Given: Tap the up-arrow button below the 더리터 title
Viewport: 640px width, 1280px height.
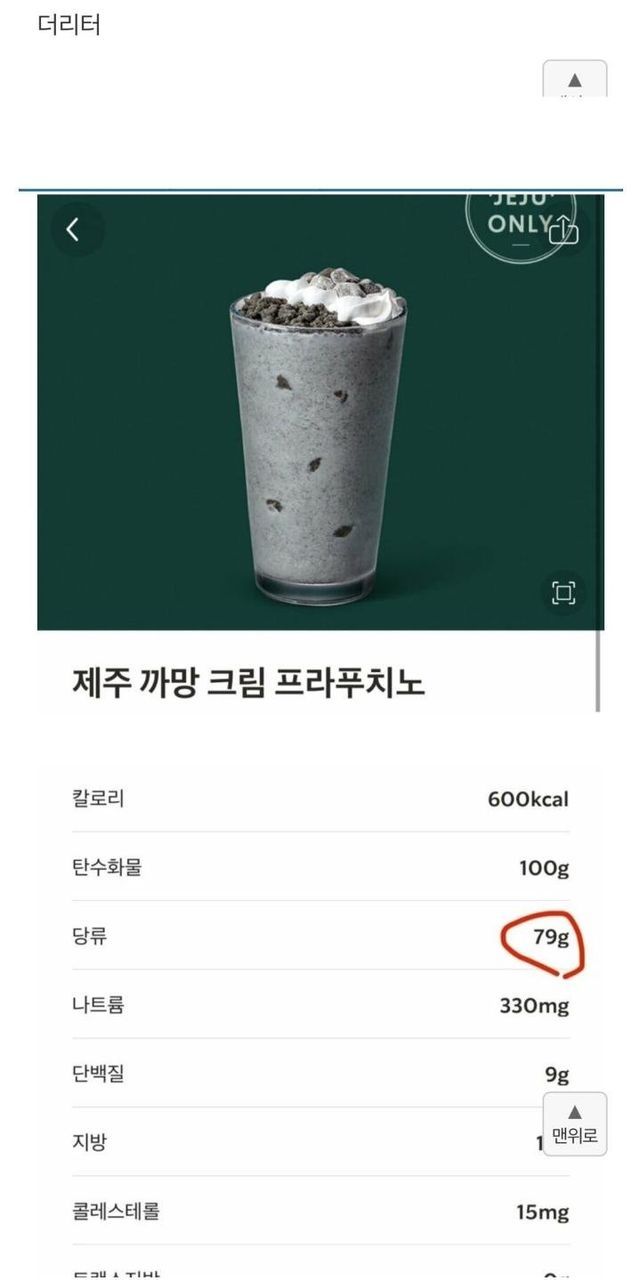Looking at the screenshot, I should click(x=574, y=80).
